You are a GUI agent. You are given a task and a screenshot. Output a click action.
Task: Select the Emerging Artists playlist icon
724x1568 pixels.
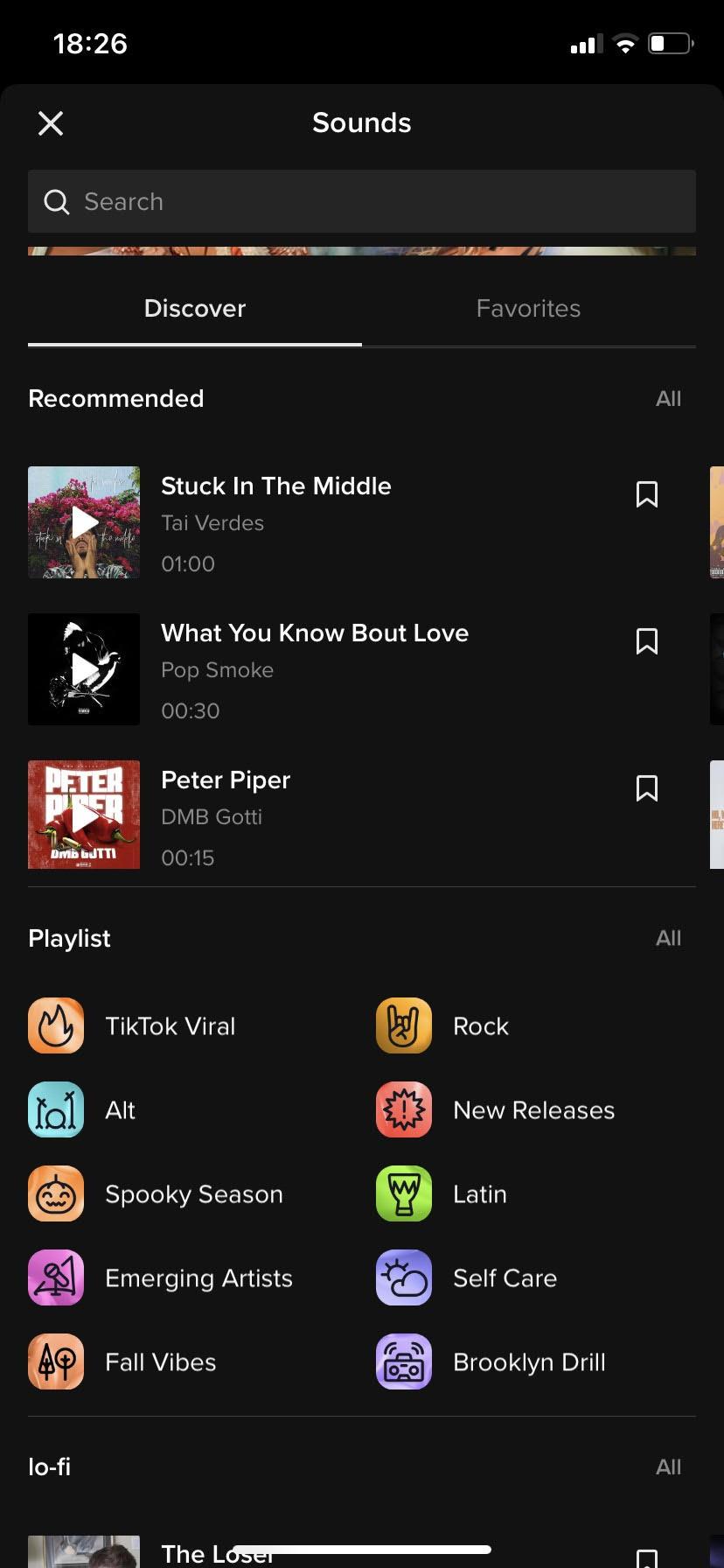(56, 1277)
